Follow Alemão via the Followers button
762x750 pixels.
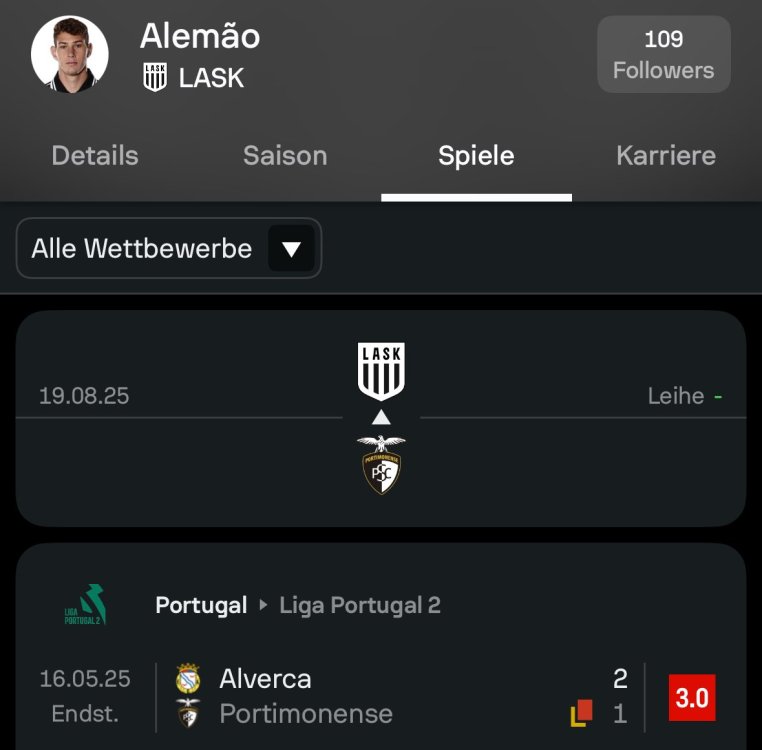tap(663, 55)
